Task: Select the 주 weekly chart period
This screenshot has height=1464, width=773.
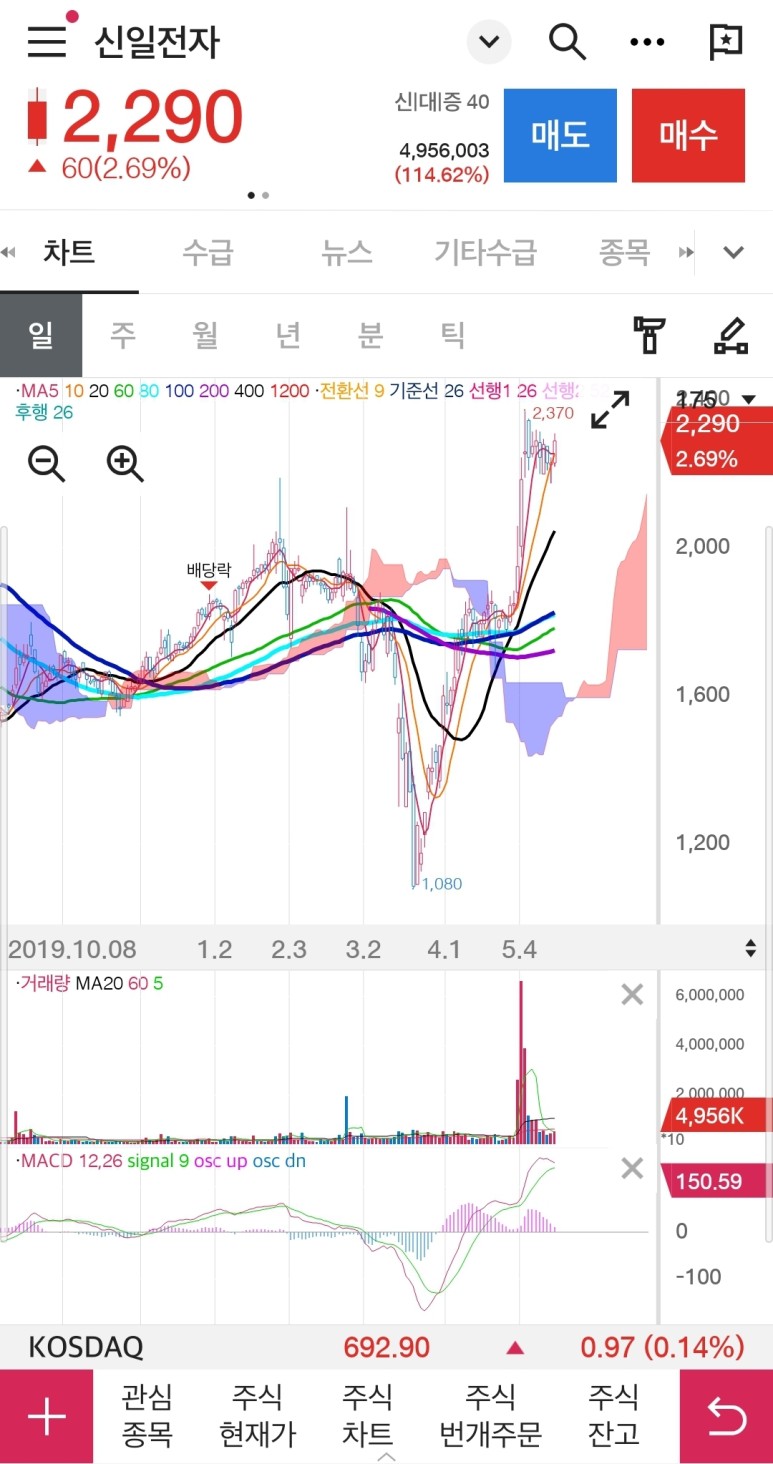Action: [x=123, y=335]
